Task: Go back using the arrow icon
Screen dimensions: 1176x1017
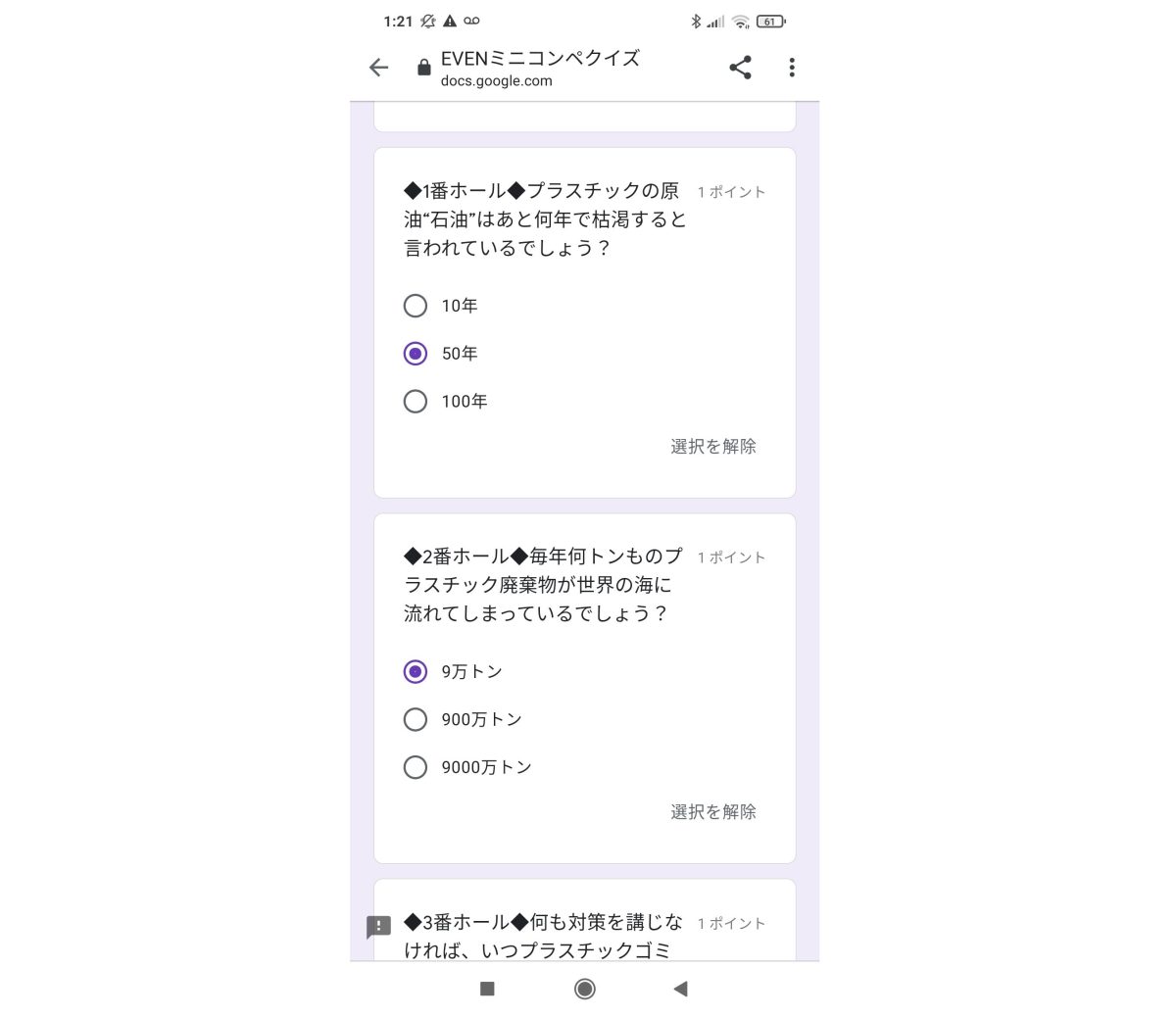Action: 379,68
